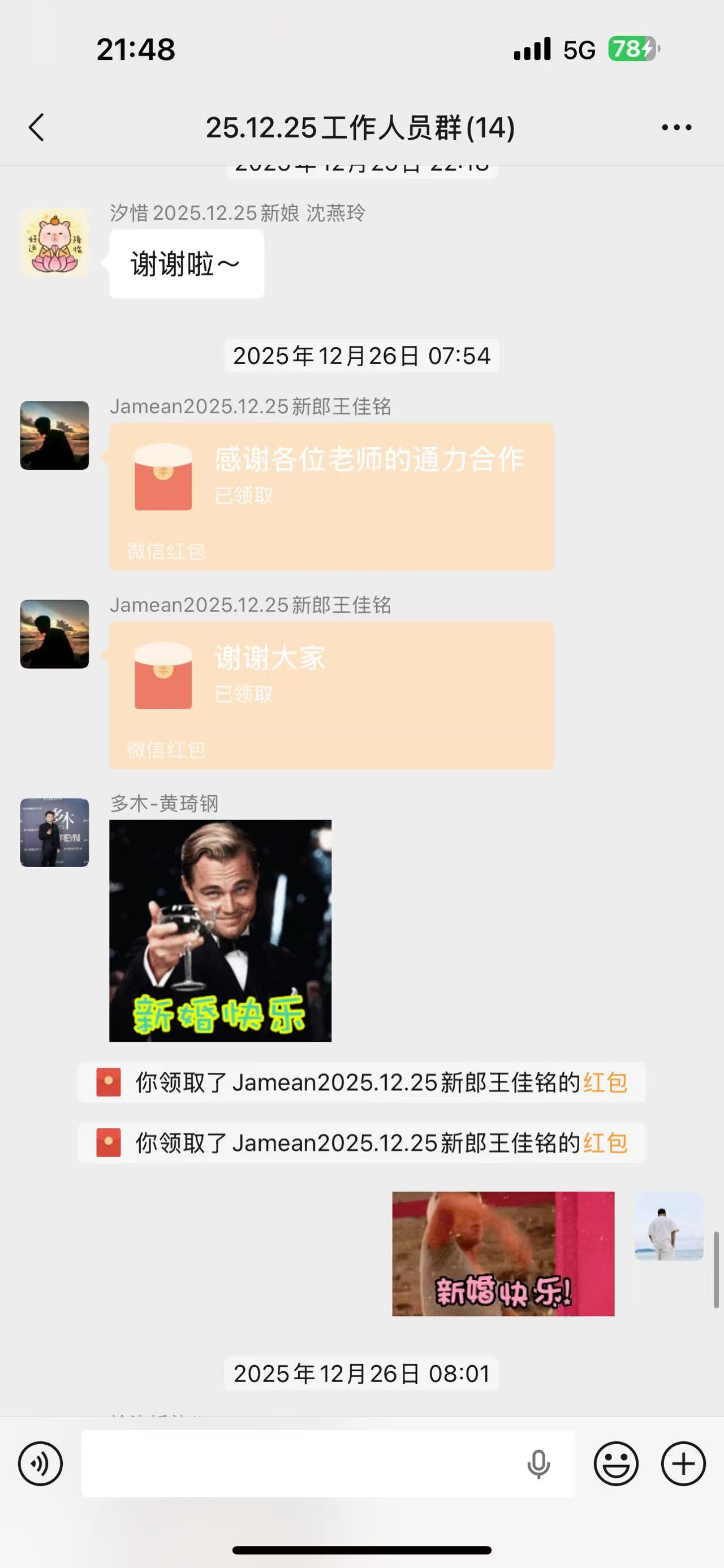Tap the microphone in the message field
724x1568 pixels.
pyautogui.click(x=538, y=1463)
